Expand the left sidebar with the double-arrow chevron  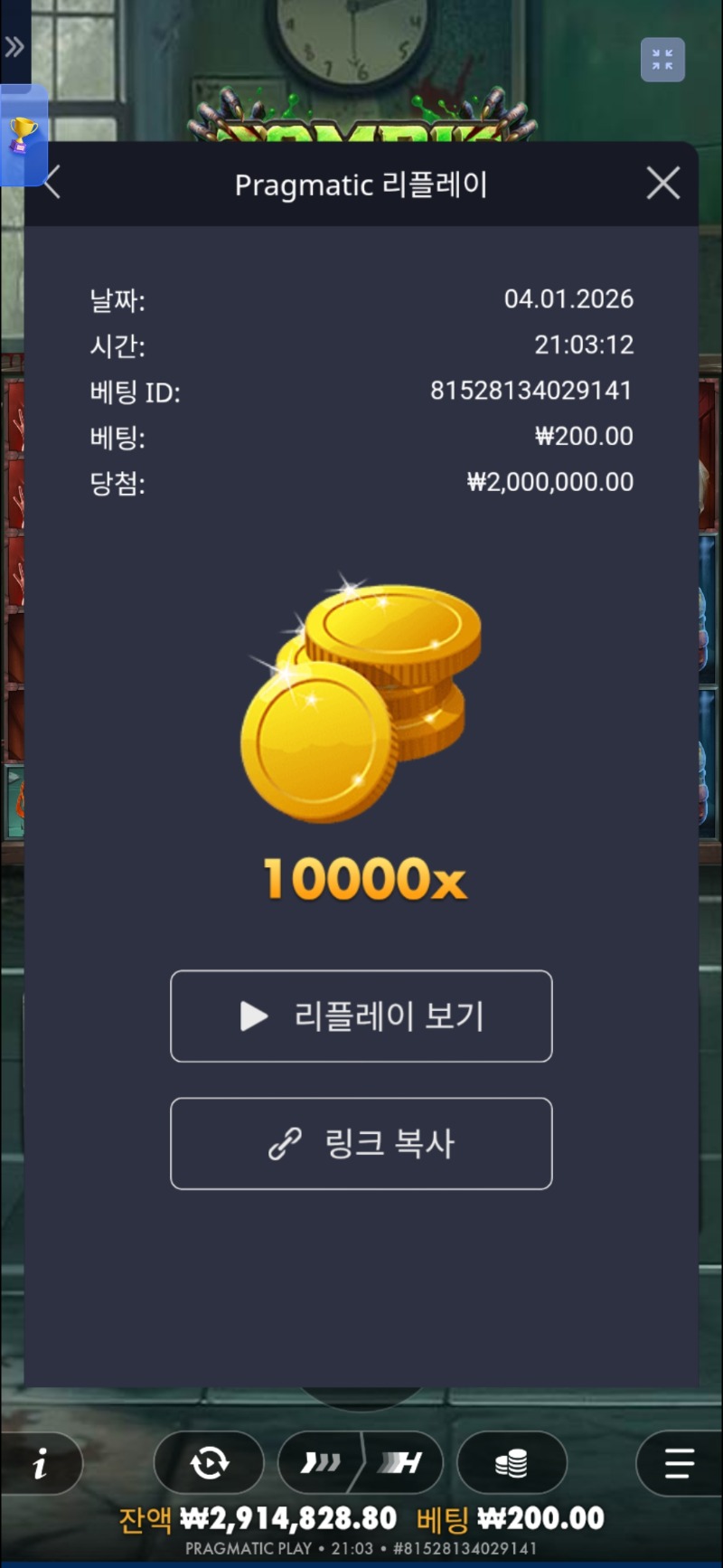coord(14,47)
